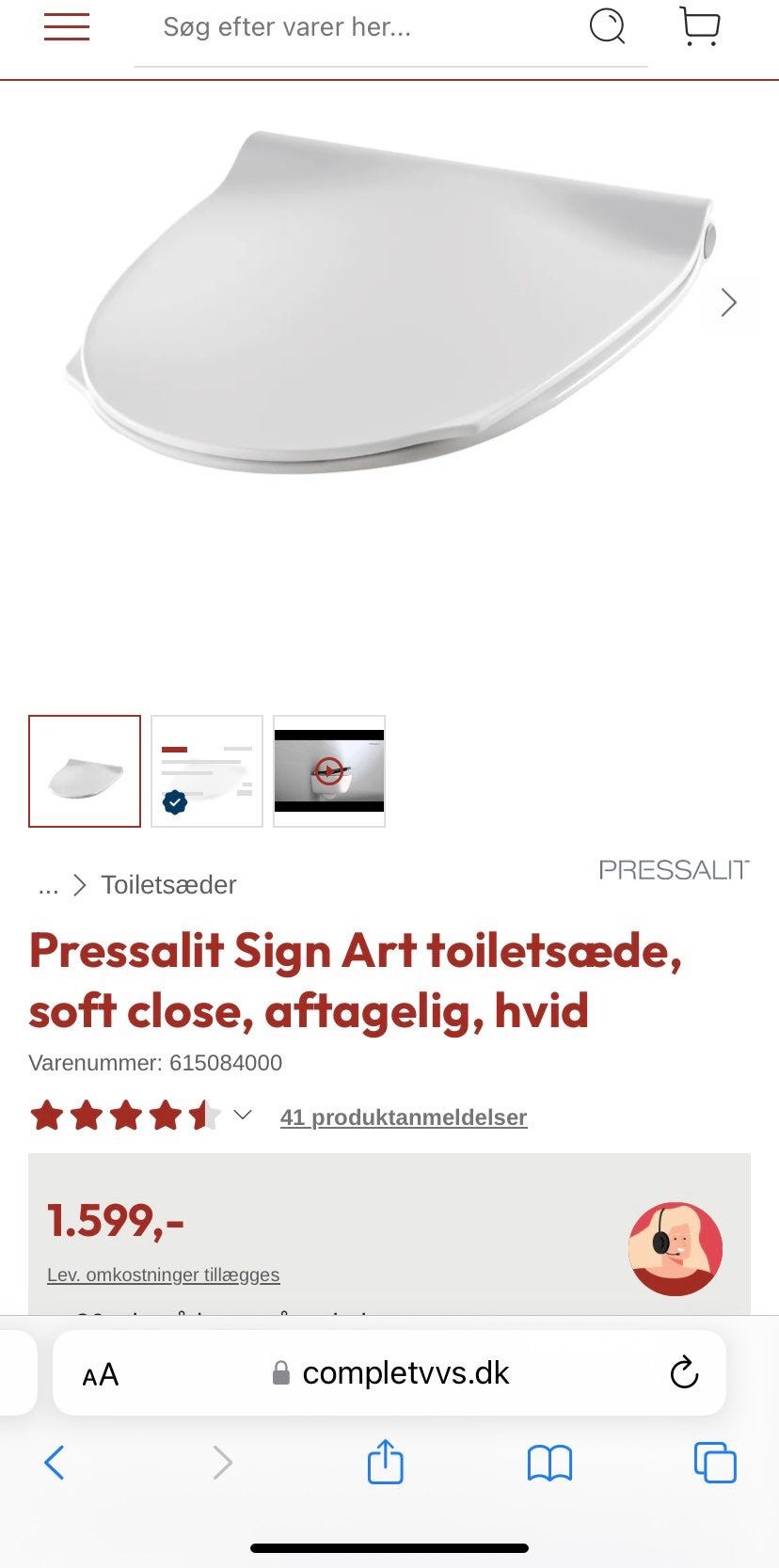
Task: Show open tabs in Safari
Action: tap(714, 1463)
